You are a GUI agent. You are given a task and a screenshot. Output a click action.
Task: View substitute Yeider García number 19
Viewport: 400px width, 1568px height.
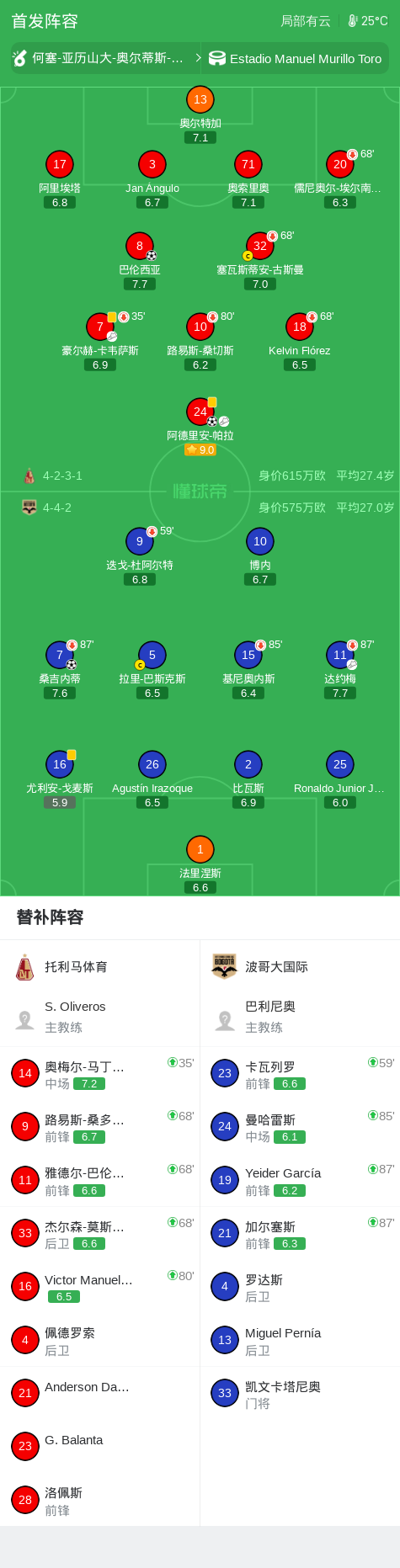(300, 1180)
